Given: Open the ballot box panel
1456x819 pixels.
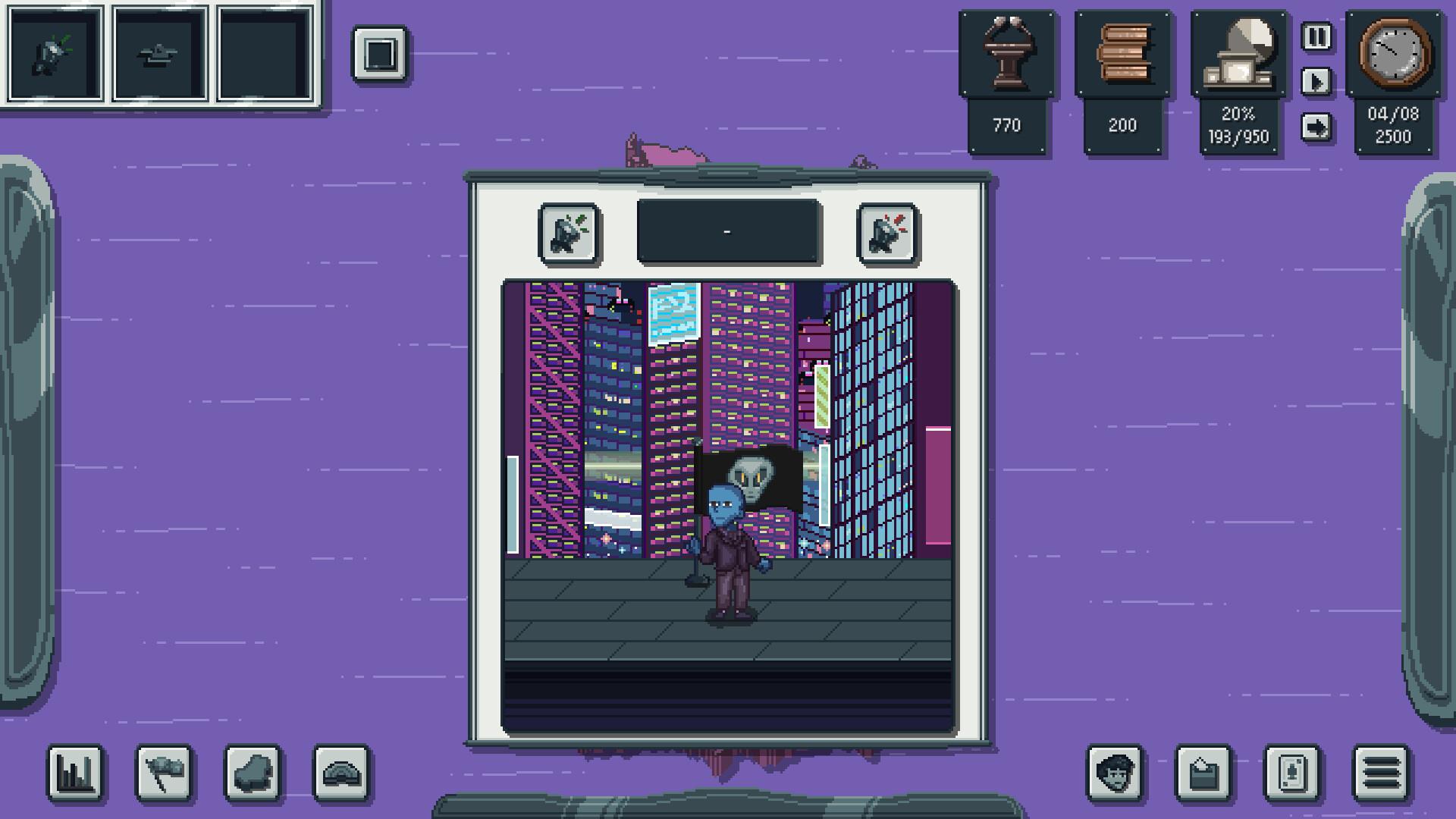Looking at the screenshot, I should point(1204,773).
